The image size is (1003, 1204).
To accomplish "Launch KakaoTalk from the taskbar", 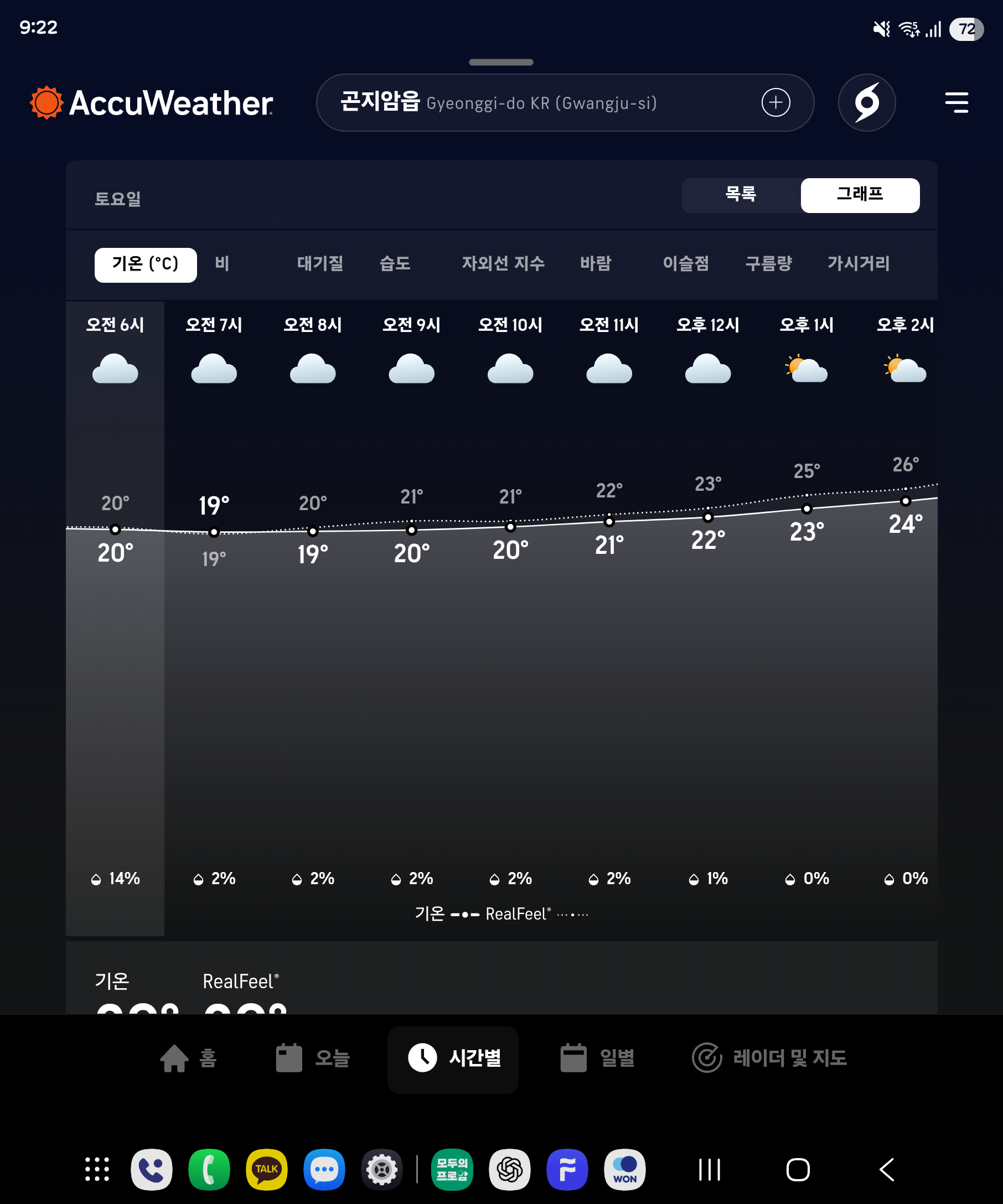I will 267,1169.
